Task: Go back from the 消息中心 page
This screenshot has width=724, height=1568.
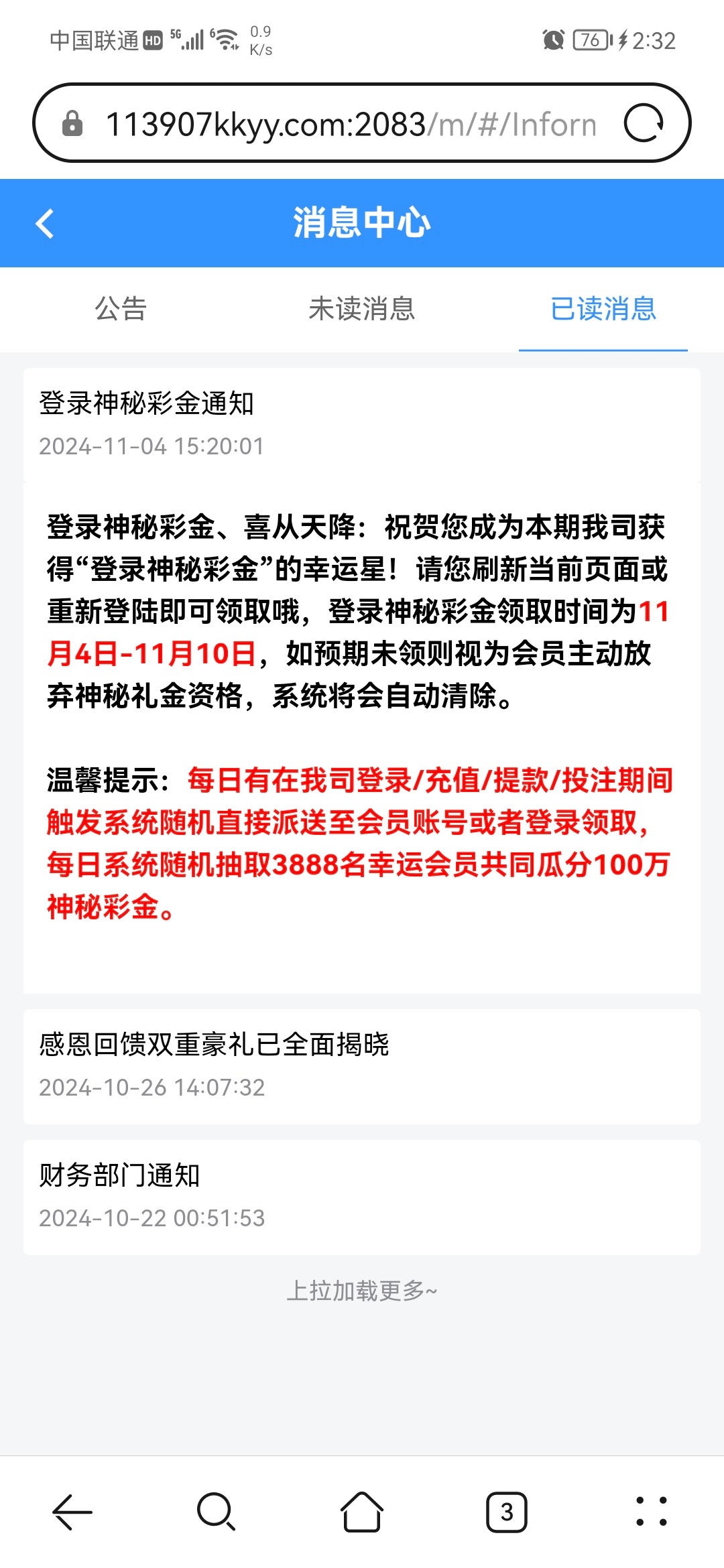Action: click(x=45, y=223)
